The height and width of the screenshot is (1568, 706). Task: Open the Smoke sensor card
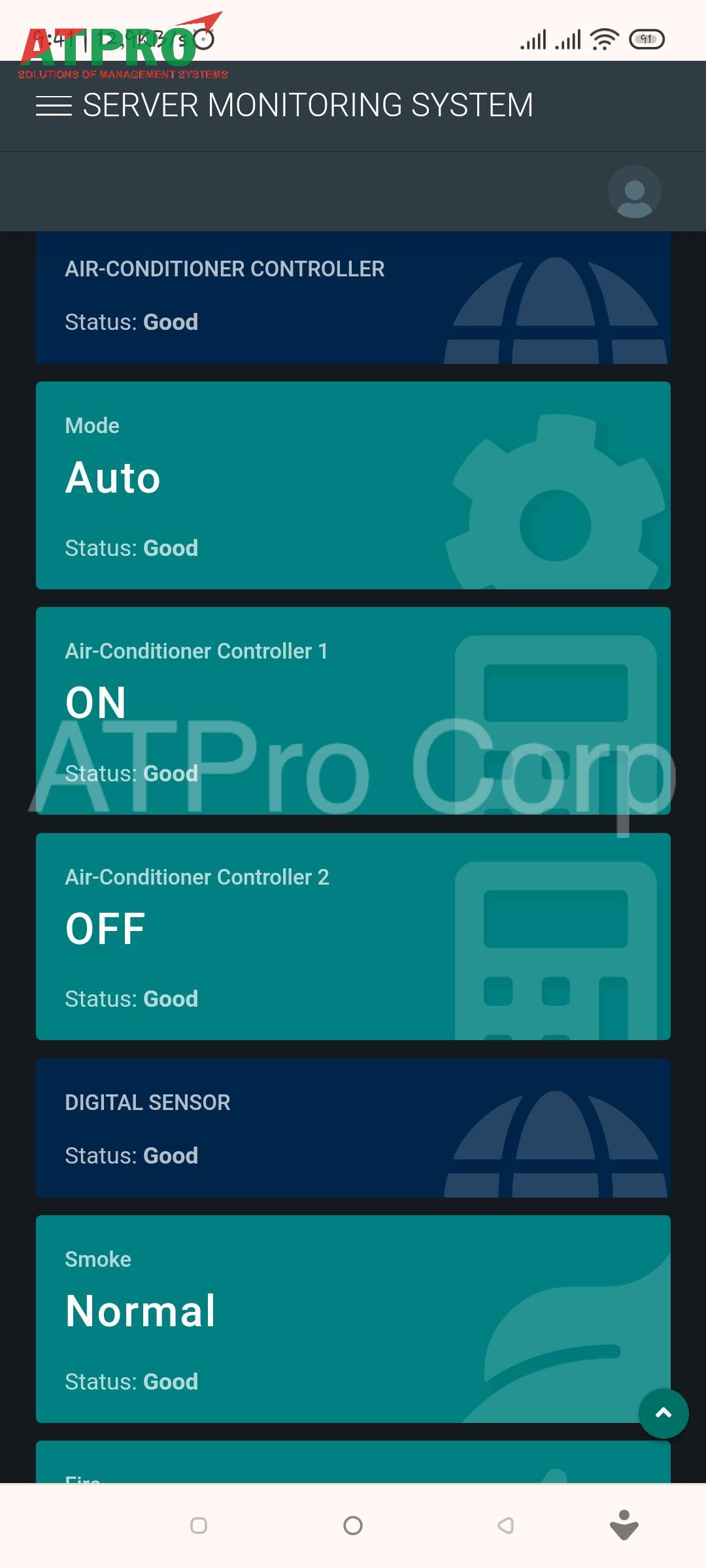(x=353, y=1318)
